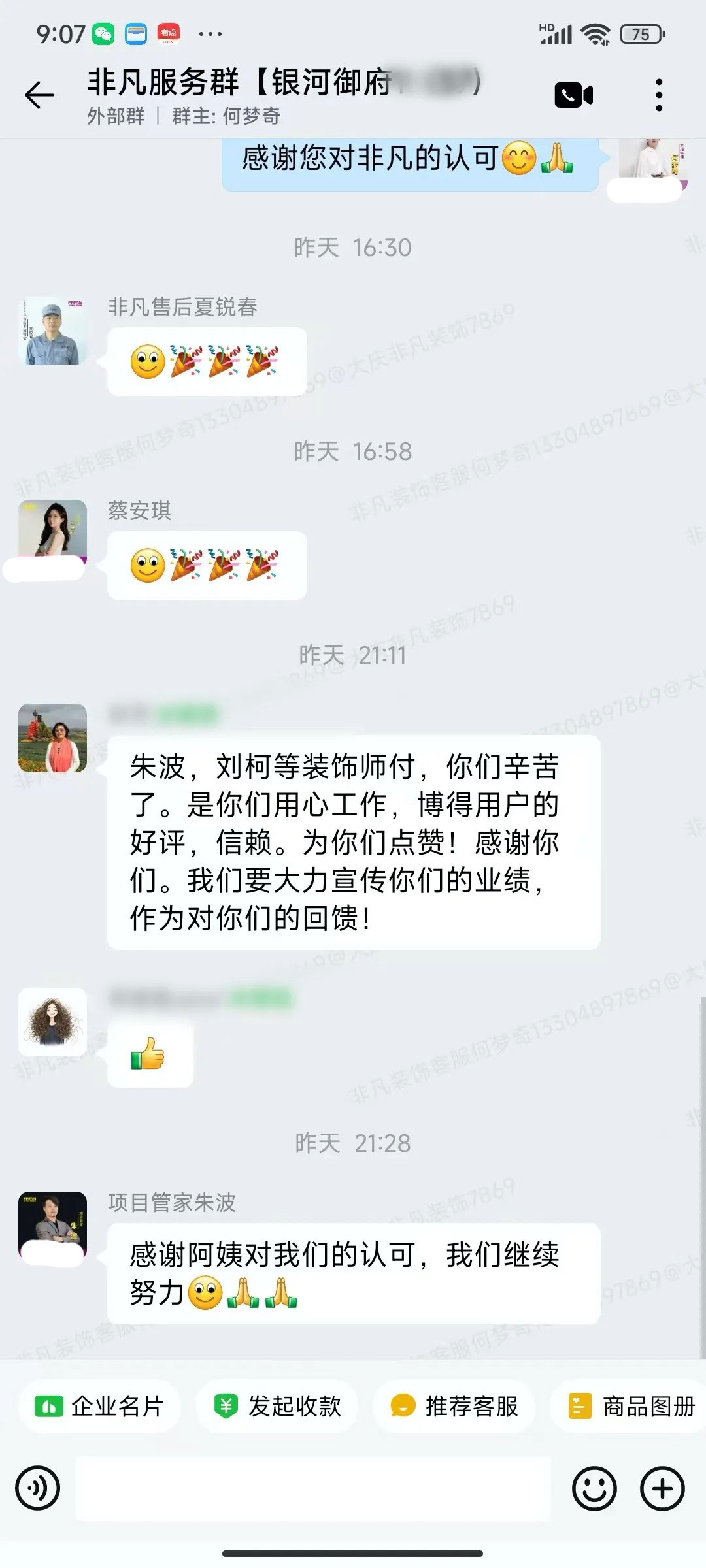View 非凡售后夏锐春's profile avatar
The height and width of the screenshot is (1568, 706).
point(52,331)
